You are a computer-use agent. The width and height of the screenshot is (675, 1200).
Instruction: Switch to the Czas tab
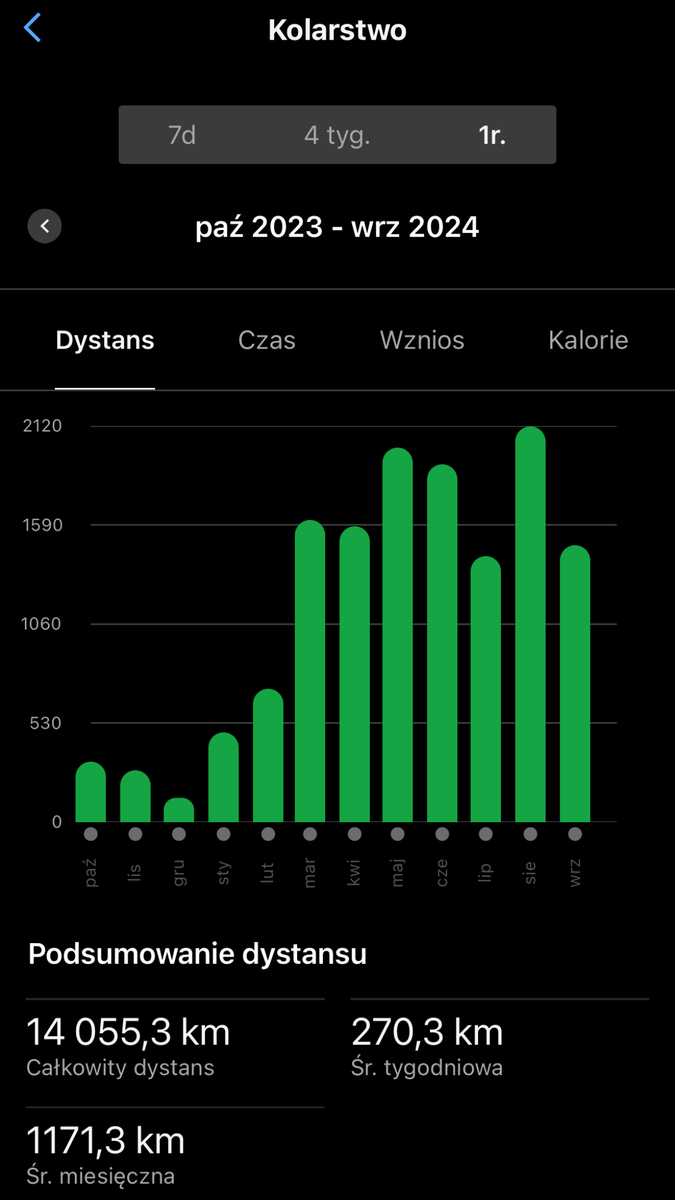click(x=267, y=340)
